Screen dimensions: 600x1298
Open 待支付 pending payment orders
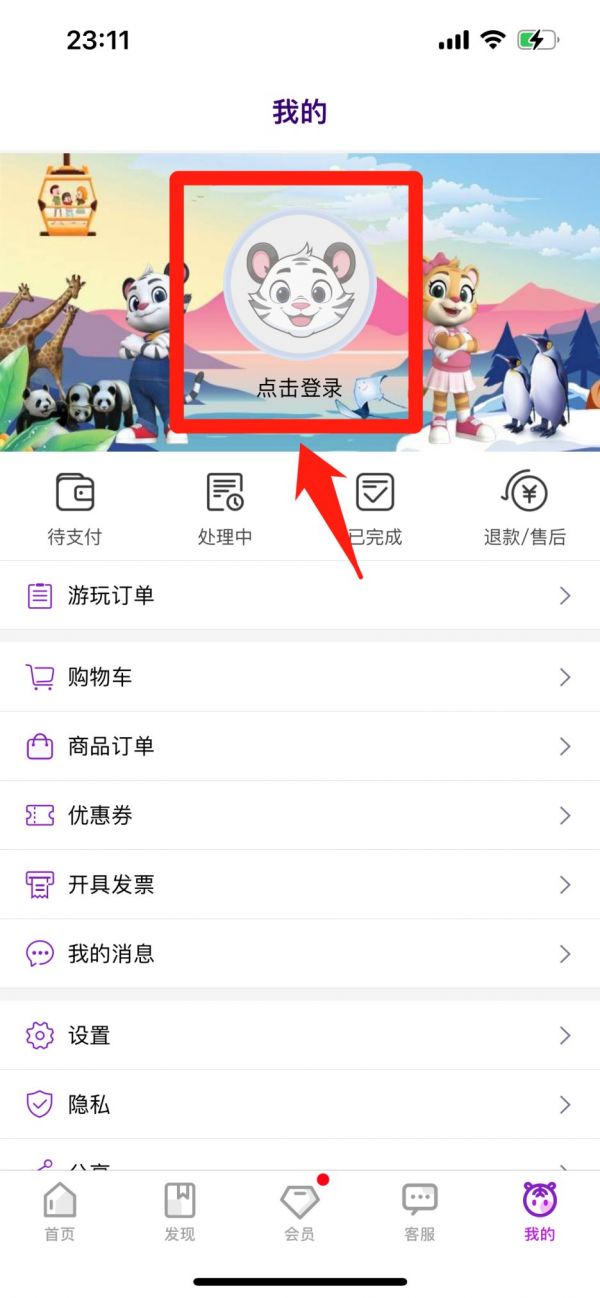tap(75, 509)
